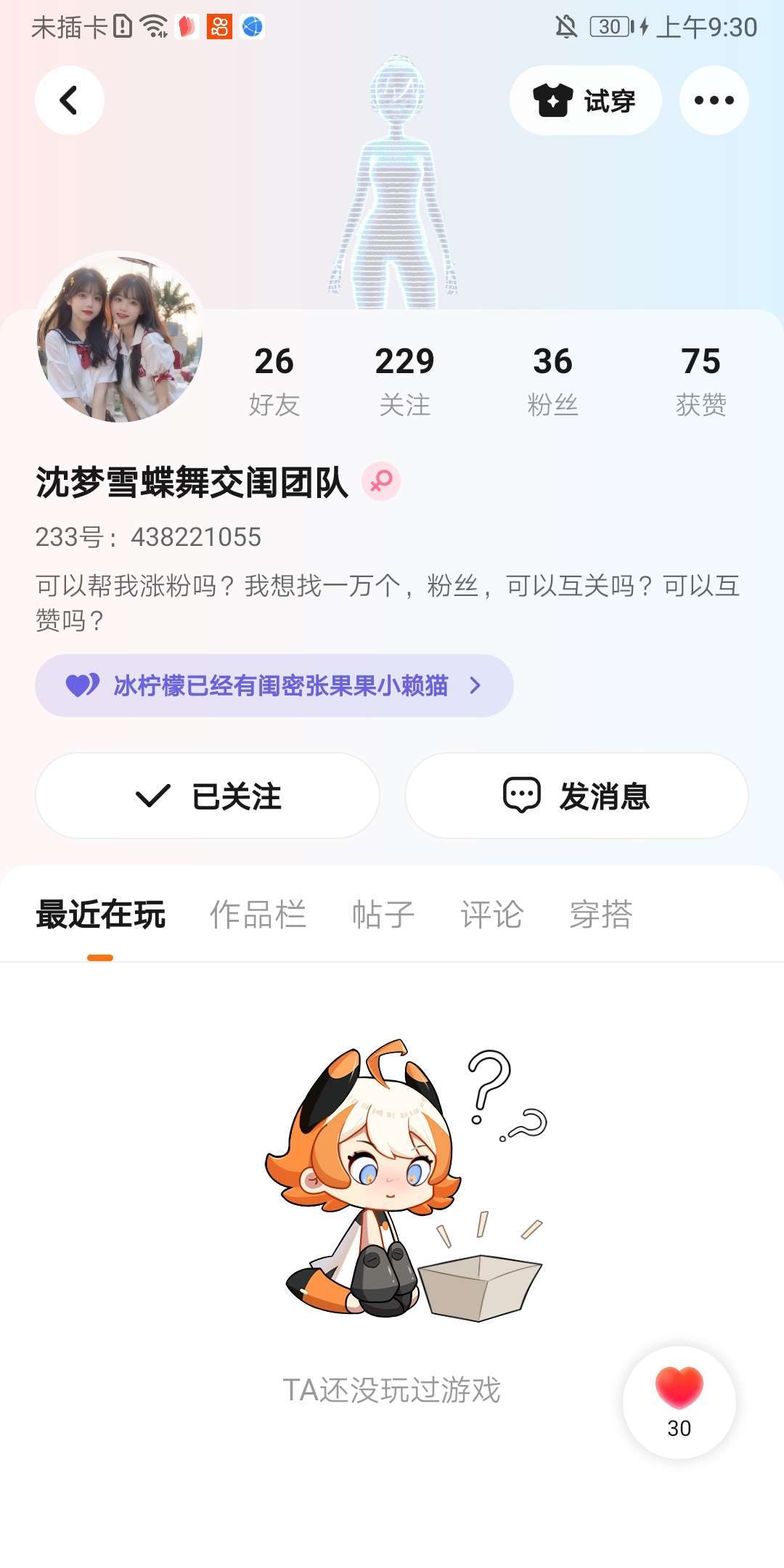784x1568 pixels.
Task: Switch to the 最近在玩 tab
Action: point(100,915)
